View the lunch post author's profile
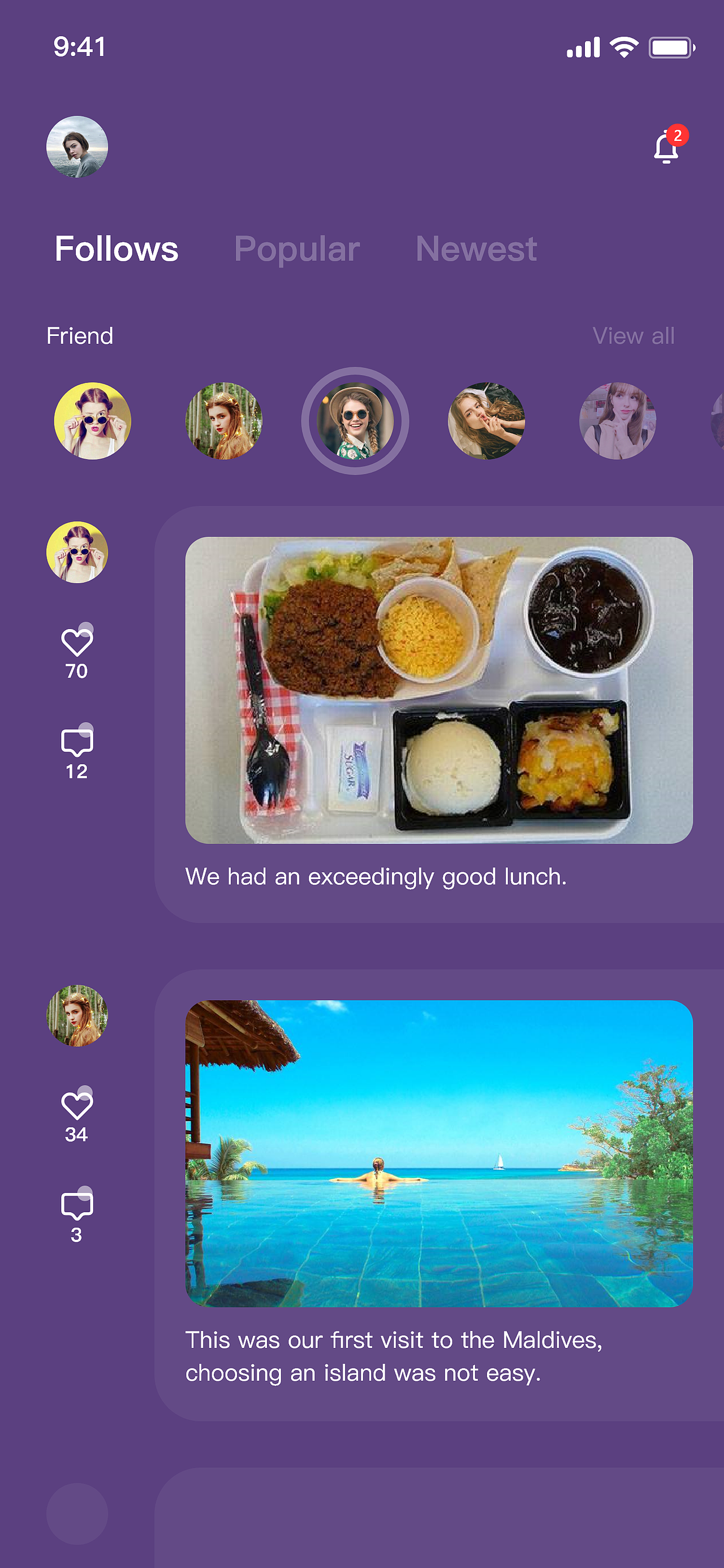724x1568 pixels. [x=77, y=552]
